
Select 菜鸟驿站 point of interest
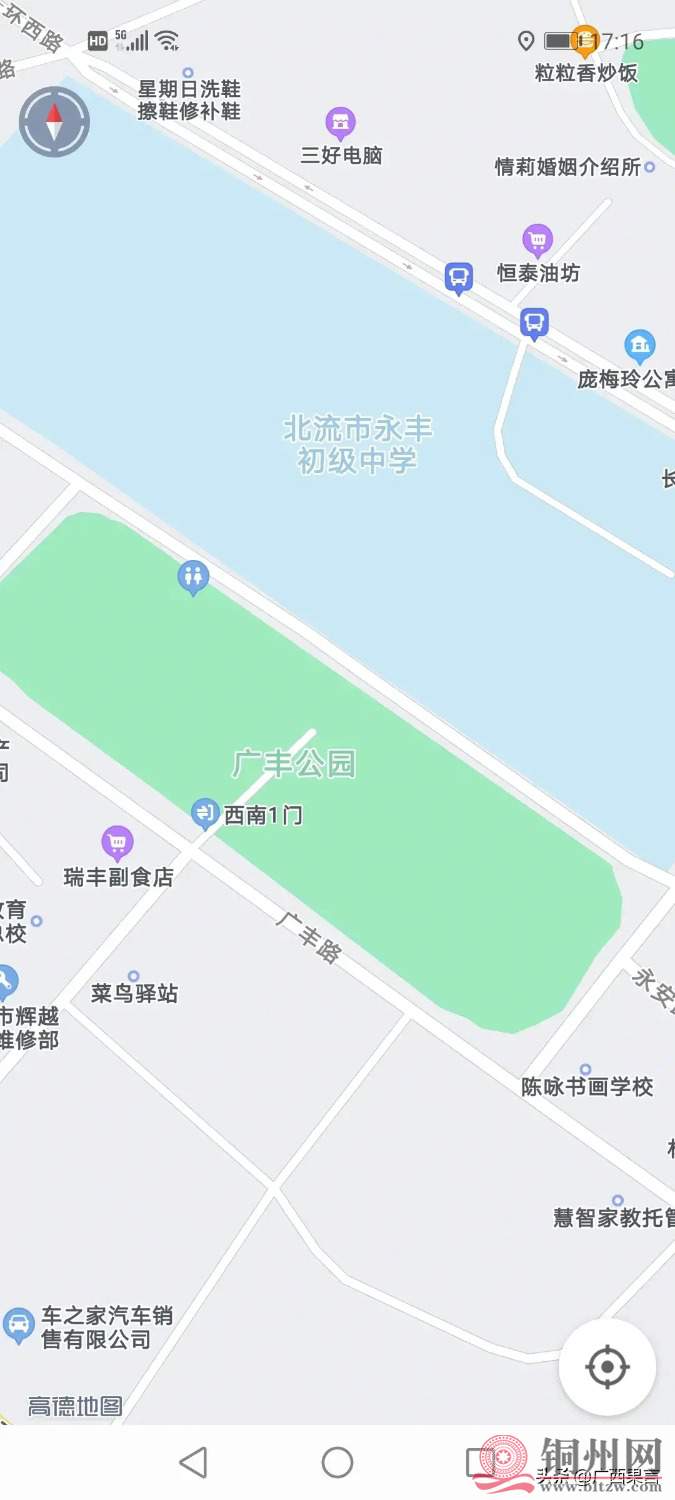133,976
